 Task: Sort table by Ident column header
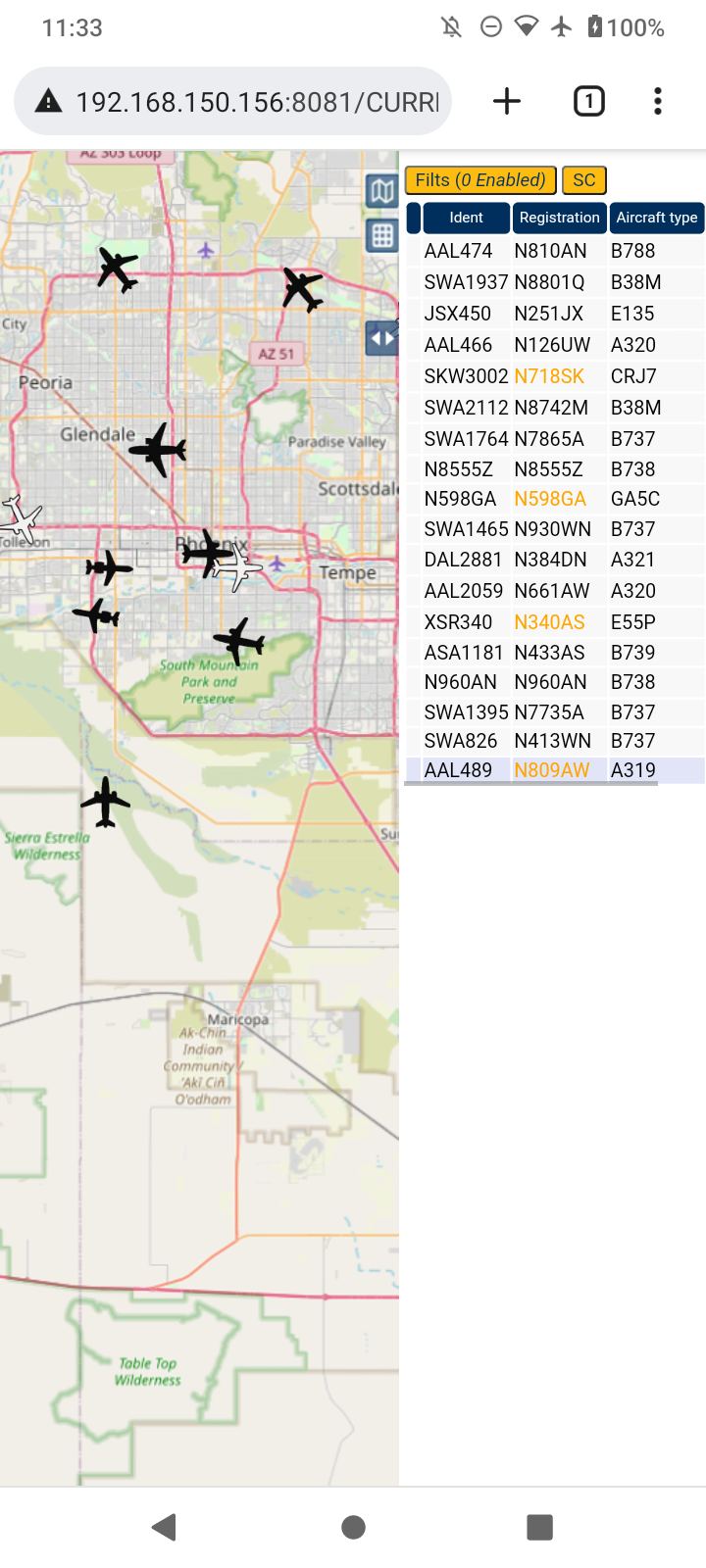coord(466,218)
